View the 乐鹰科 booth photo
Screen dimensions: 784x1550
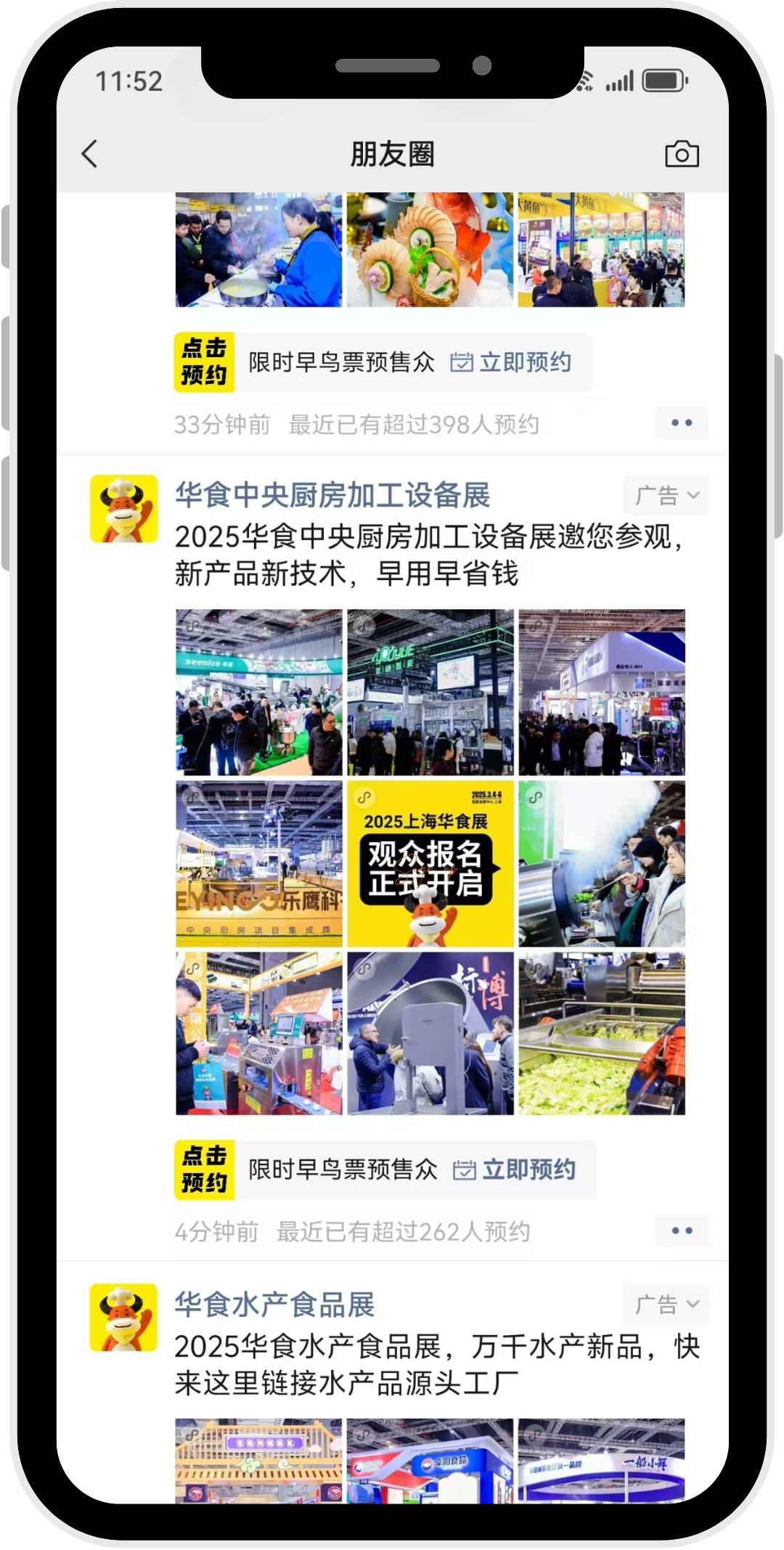(258, 864)
